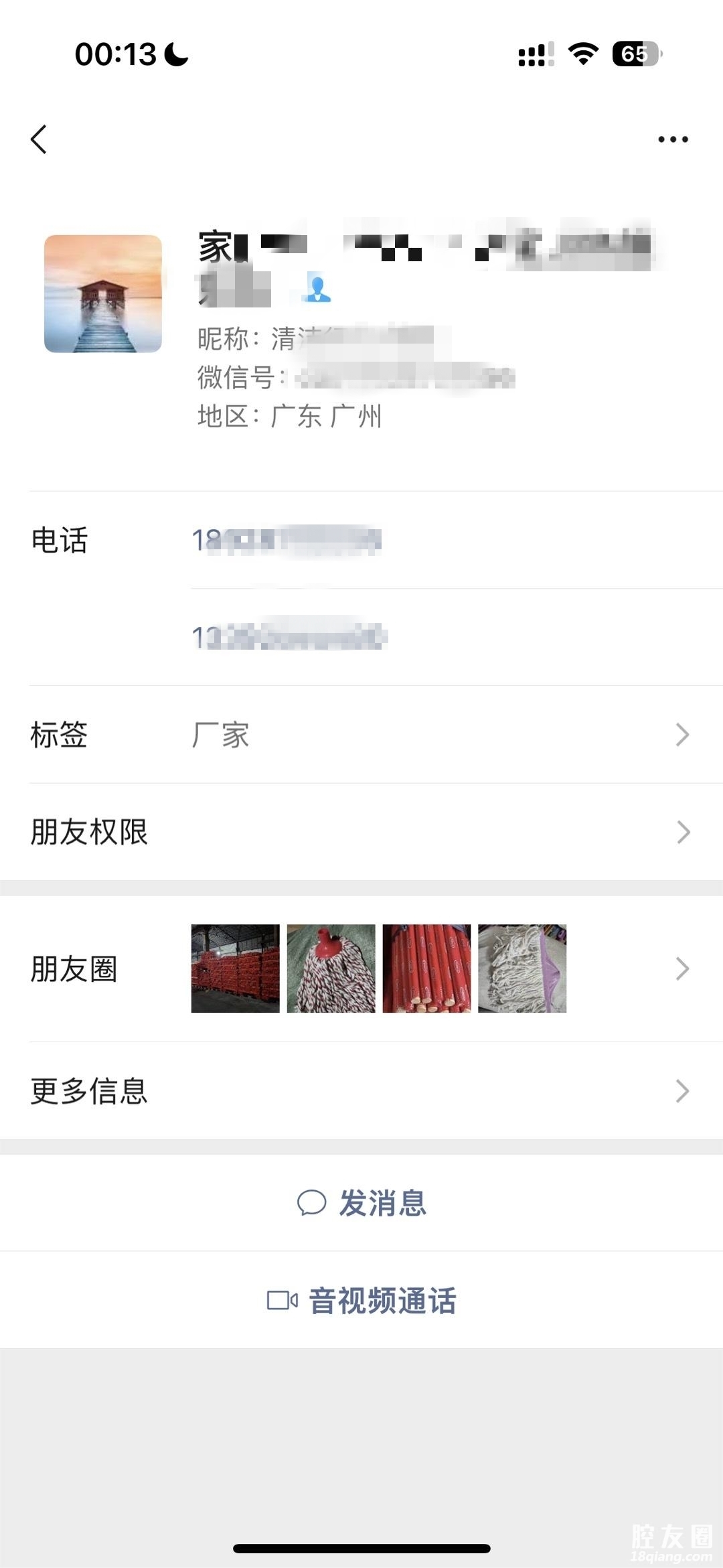Start a call with 音视频通话
Viewport: 723px width, 1568px height.
coord(362,1301)
